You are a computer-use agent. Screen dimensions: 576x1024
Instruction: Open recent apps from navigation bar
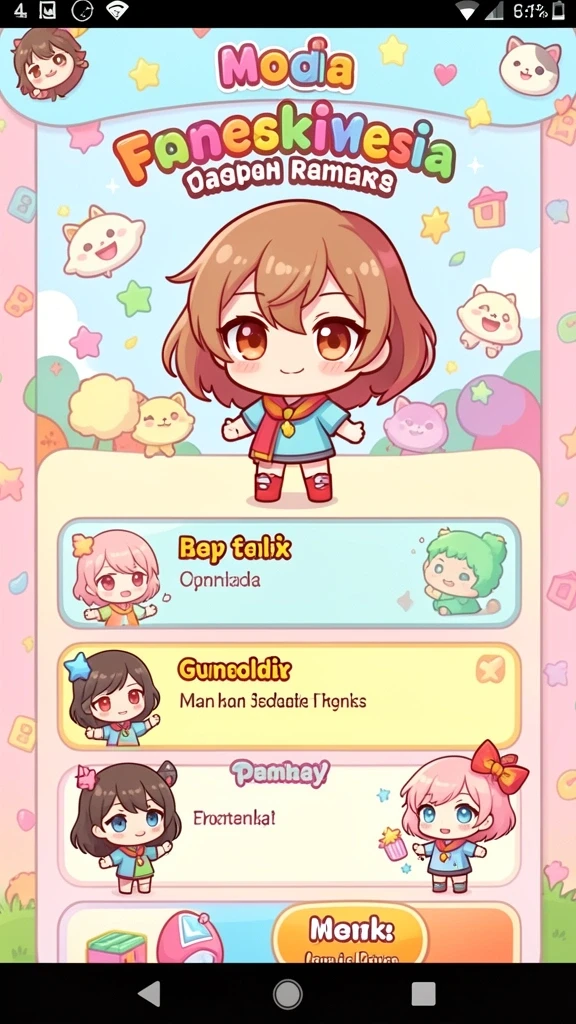click(x=423, y=994)
